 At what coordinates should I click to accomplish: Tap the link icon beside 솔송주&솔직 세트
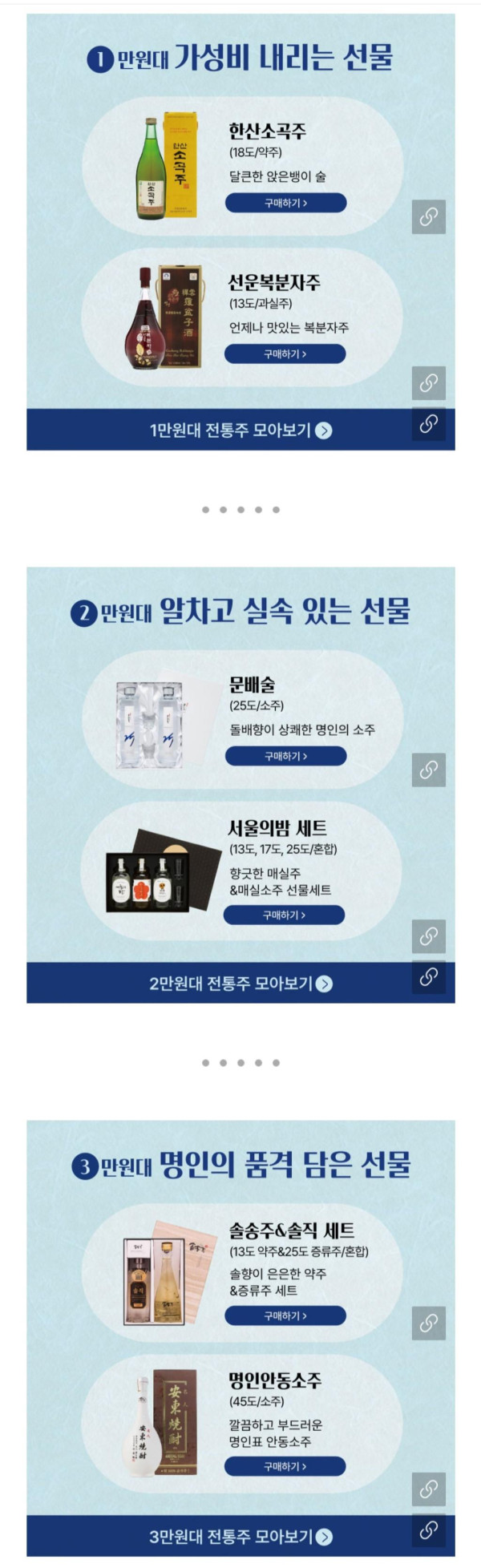coord(428,1324)
